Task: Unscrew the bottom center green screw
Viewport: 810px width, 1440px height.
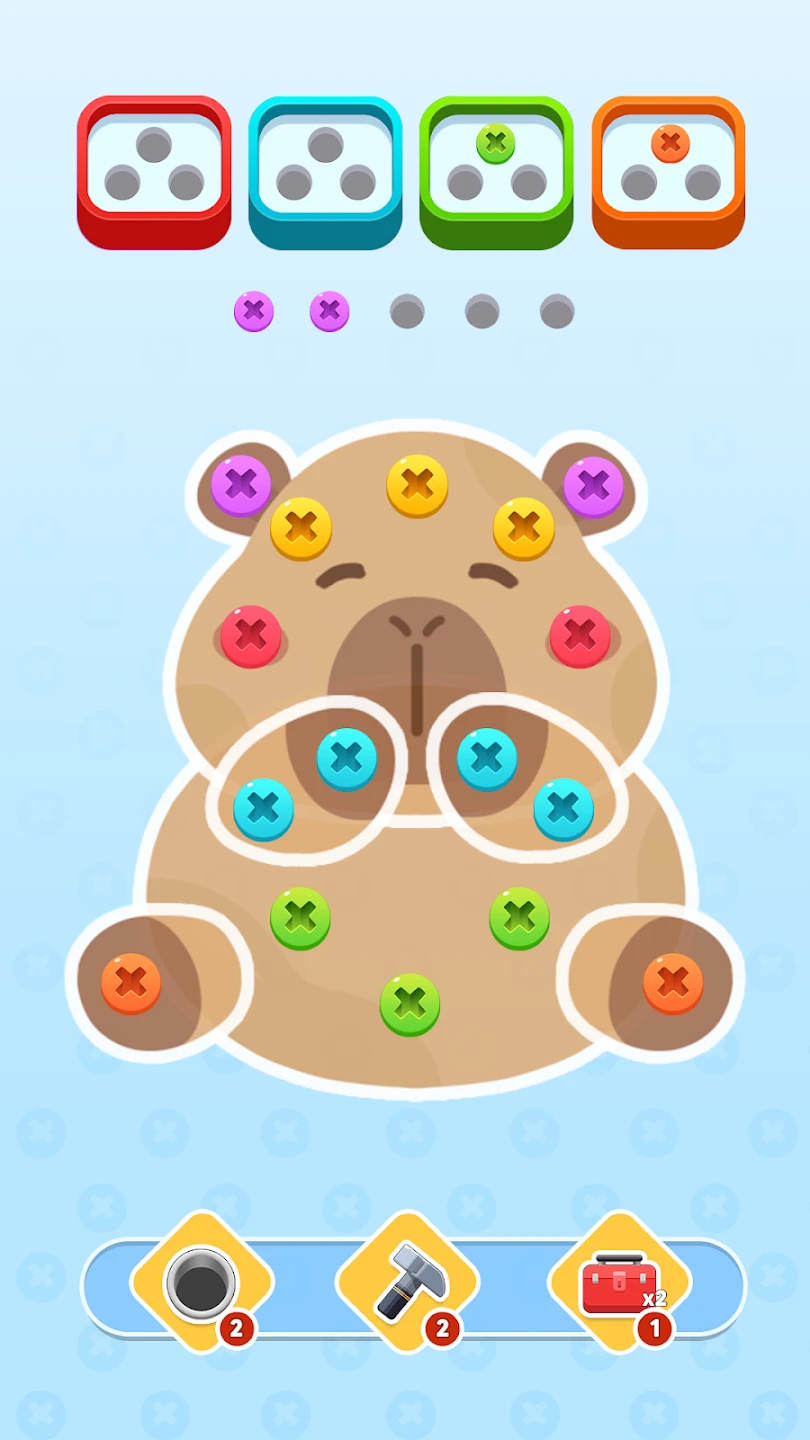Action: click(x=410, y=1003)
